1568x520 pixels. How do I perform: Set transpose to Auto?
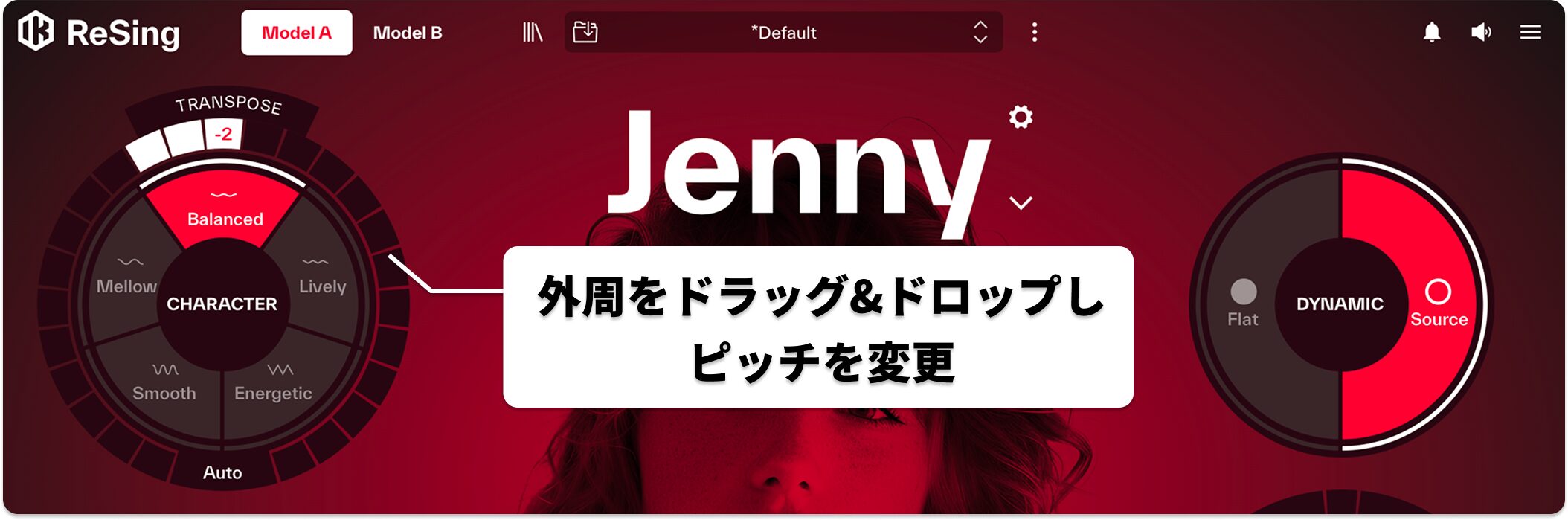[x=222, y=472]
